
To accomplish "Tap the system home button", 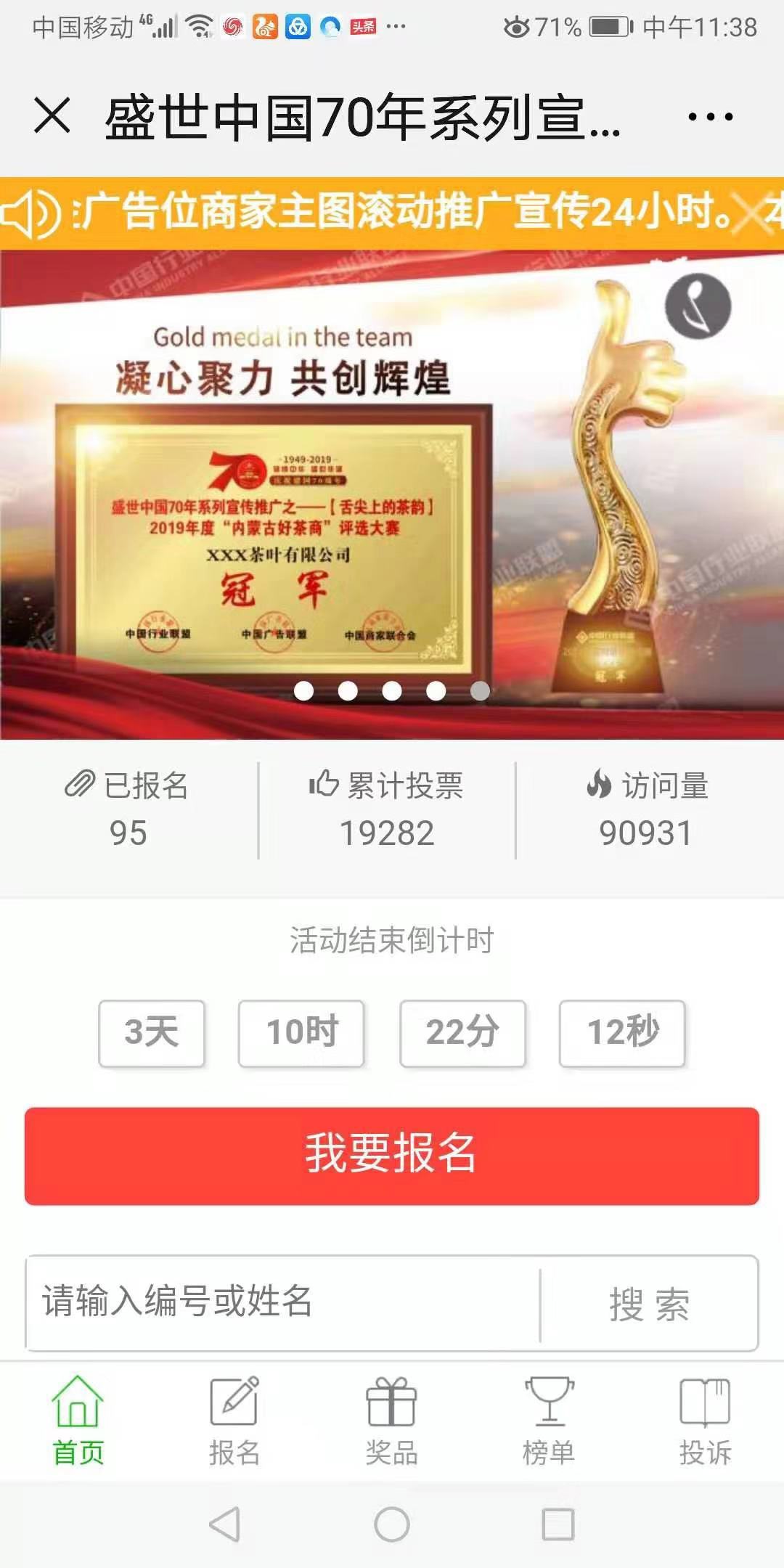I will point(392,1524).
